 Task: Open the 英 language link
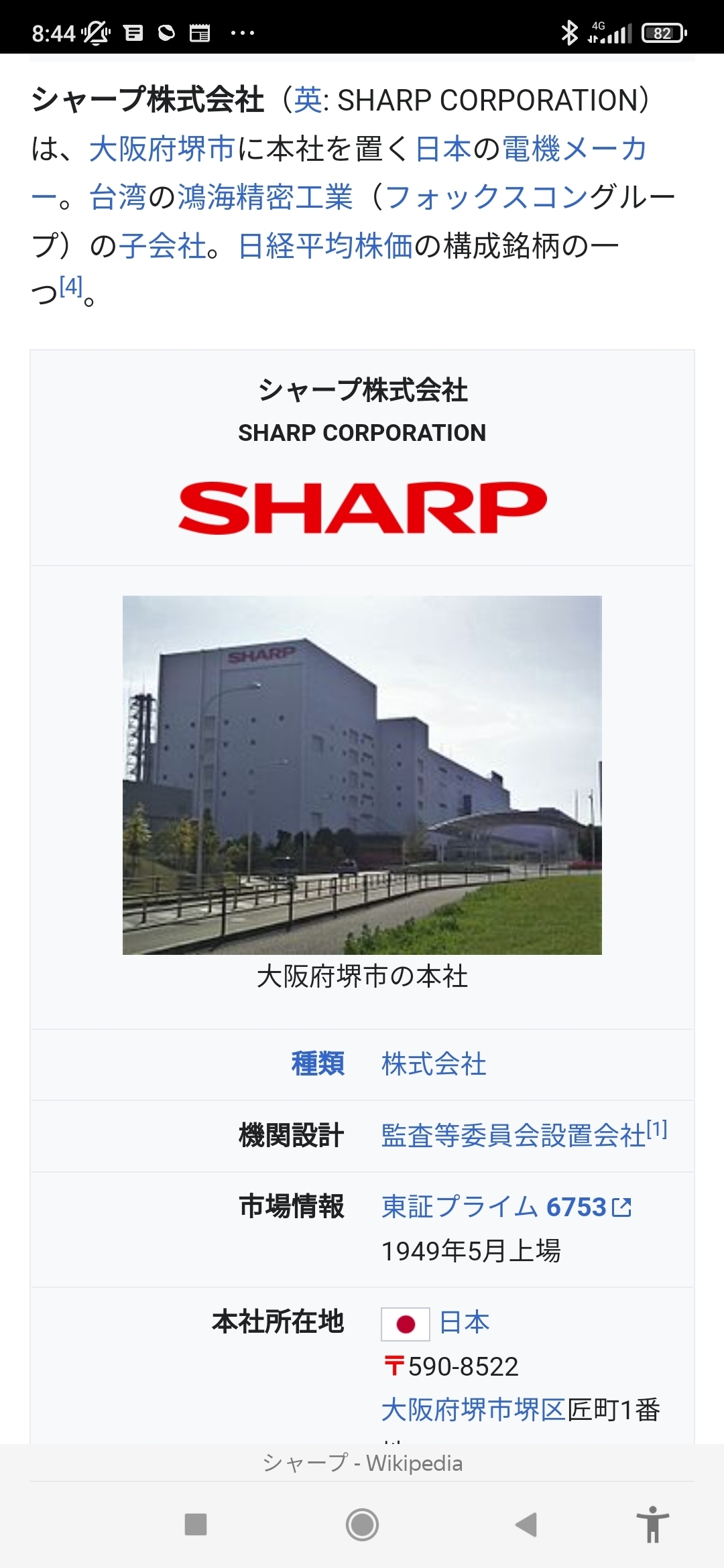[x=308, y=101]
